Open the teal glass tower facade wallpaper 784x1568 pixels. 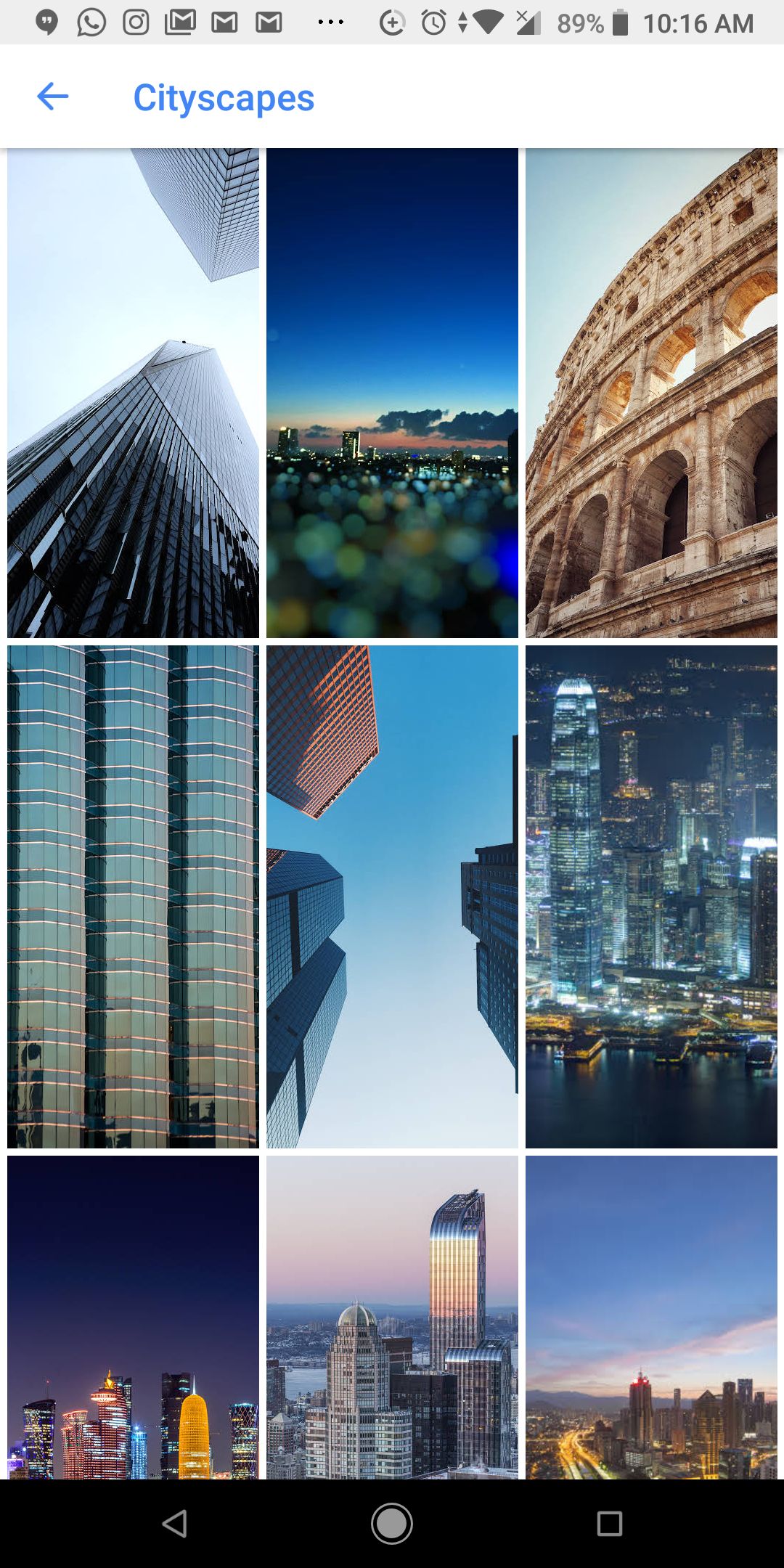(x=133, y=897)
